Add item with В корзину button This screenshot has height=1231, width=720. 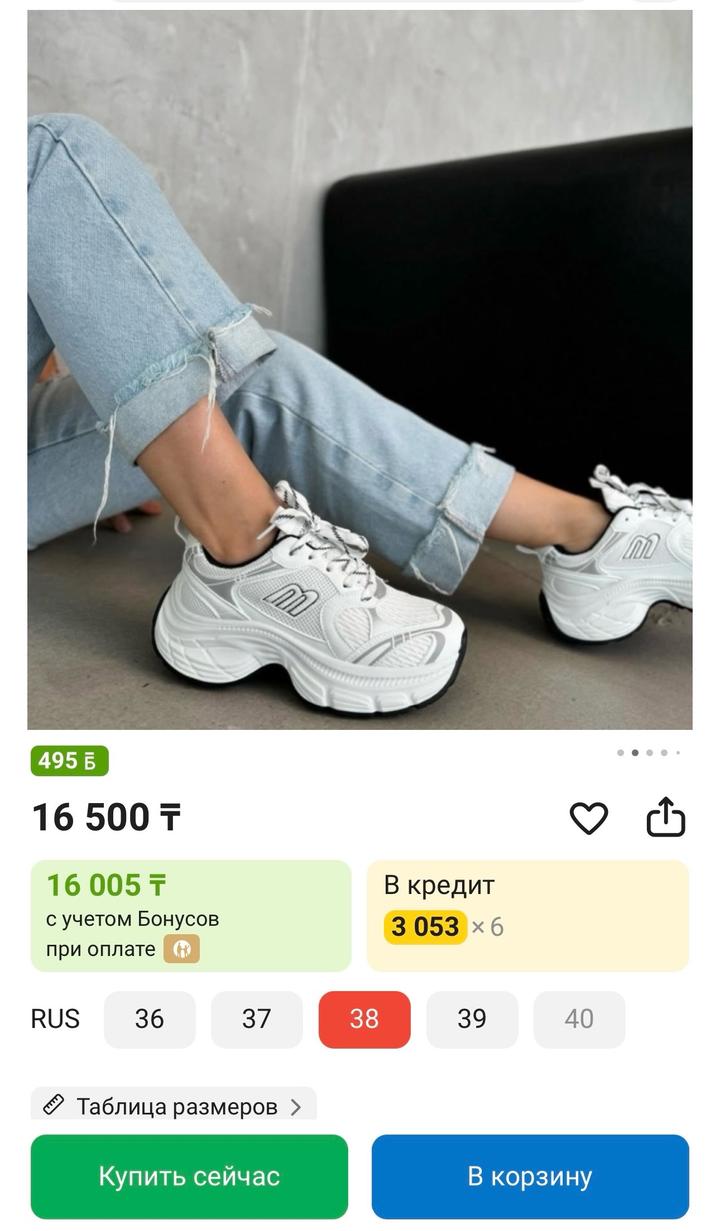point(530,1176)
